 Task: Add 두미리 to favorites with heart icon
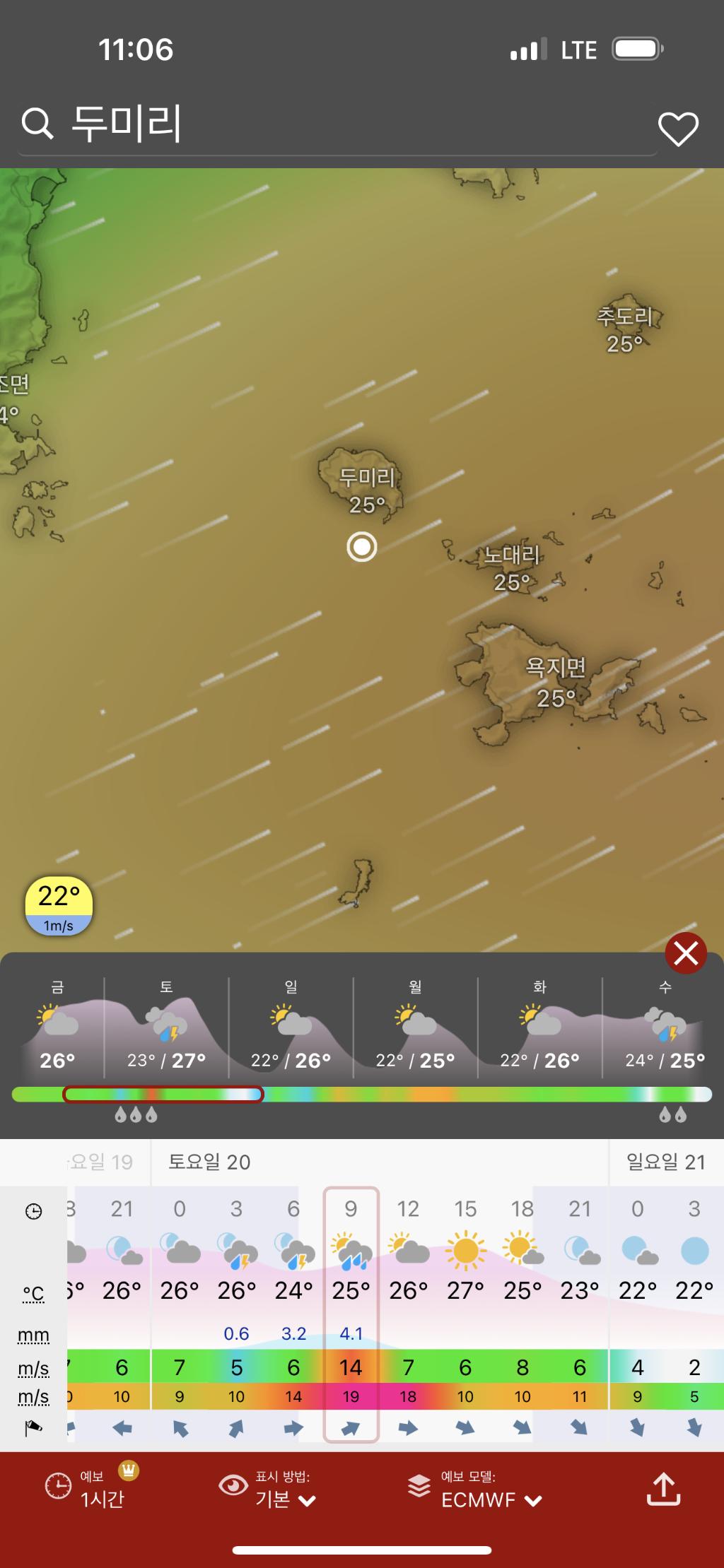[678, 129]
